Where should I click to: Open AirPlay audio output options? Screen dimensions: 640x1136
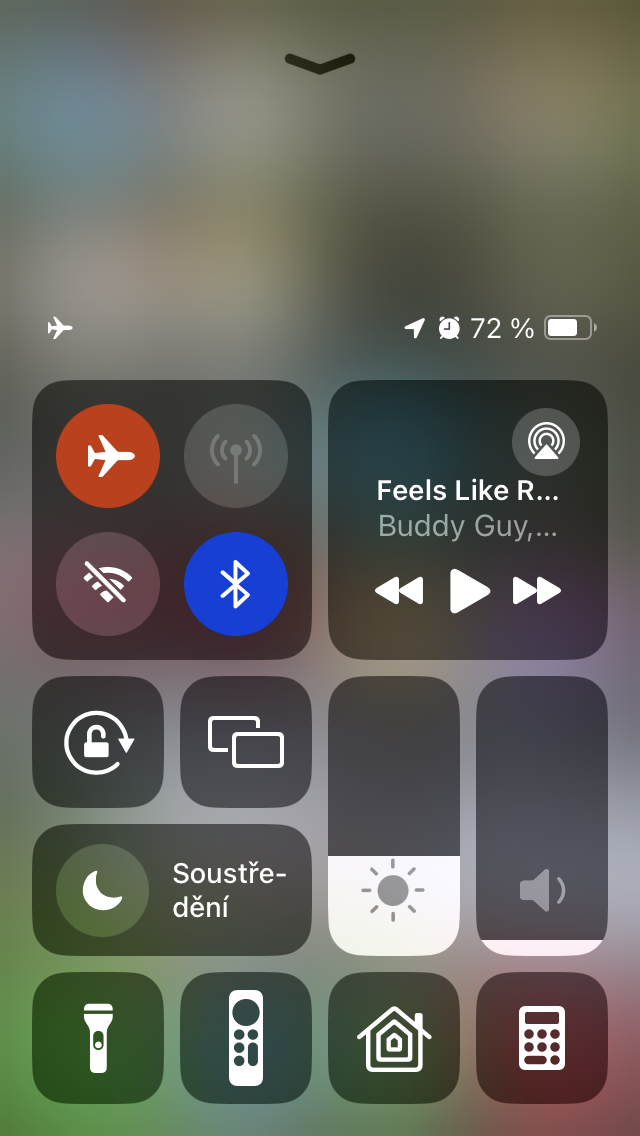545,441
